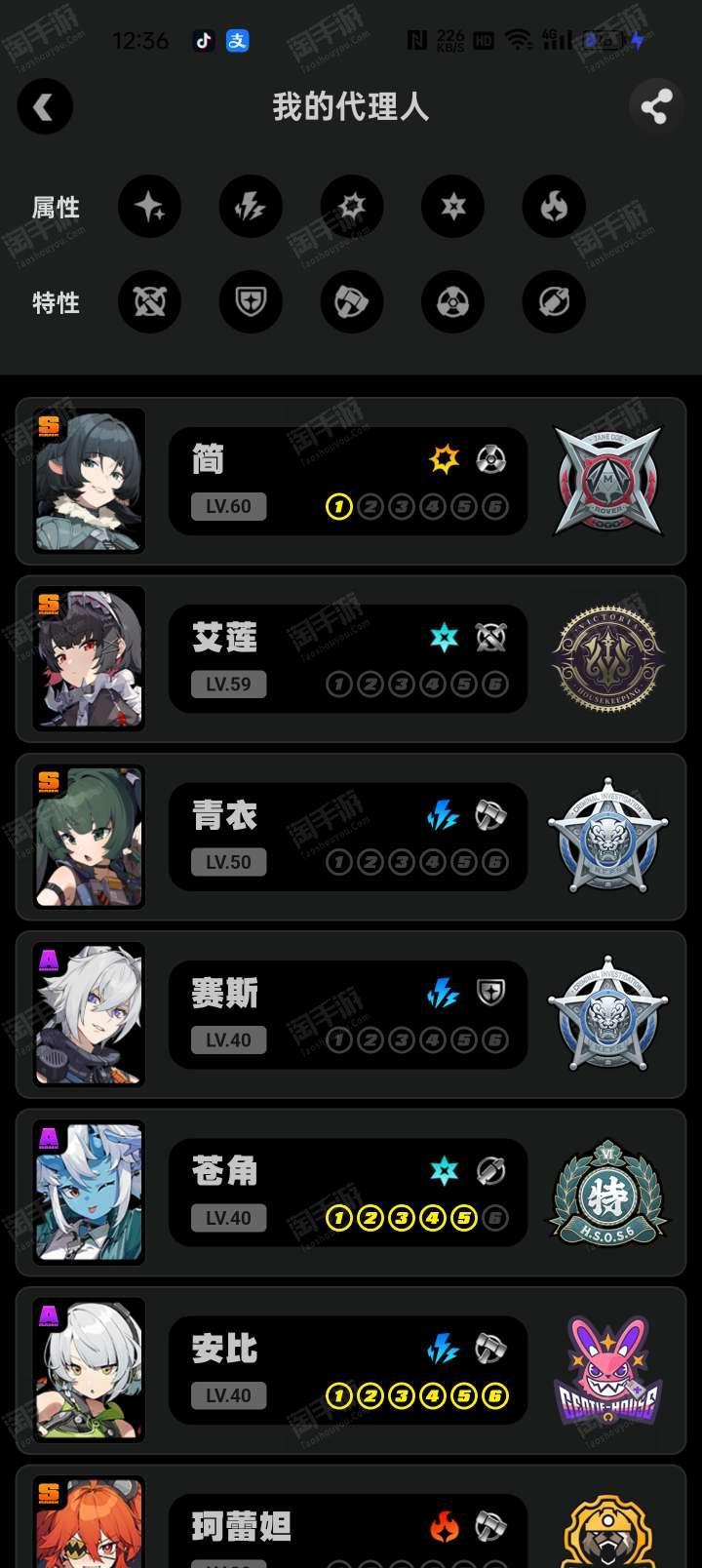Screen dimensions: 702x1568
Task: Filter by the fire attribute icon
Action: tap(554, 207)
